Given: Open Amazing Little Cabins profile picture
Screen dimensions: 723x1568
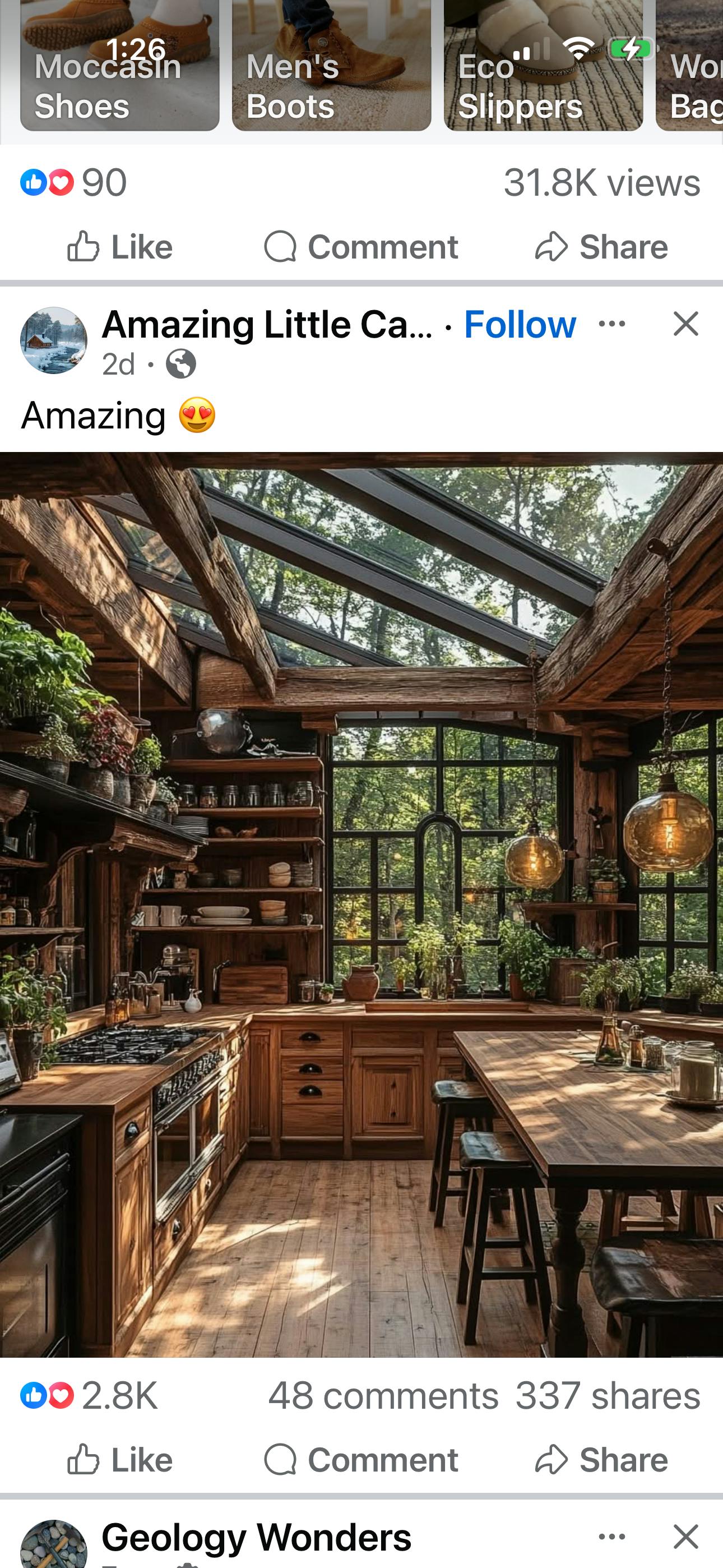Looking at the screenshot, I should point(54,340).
